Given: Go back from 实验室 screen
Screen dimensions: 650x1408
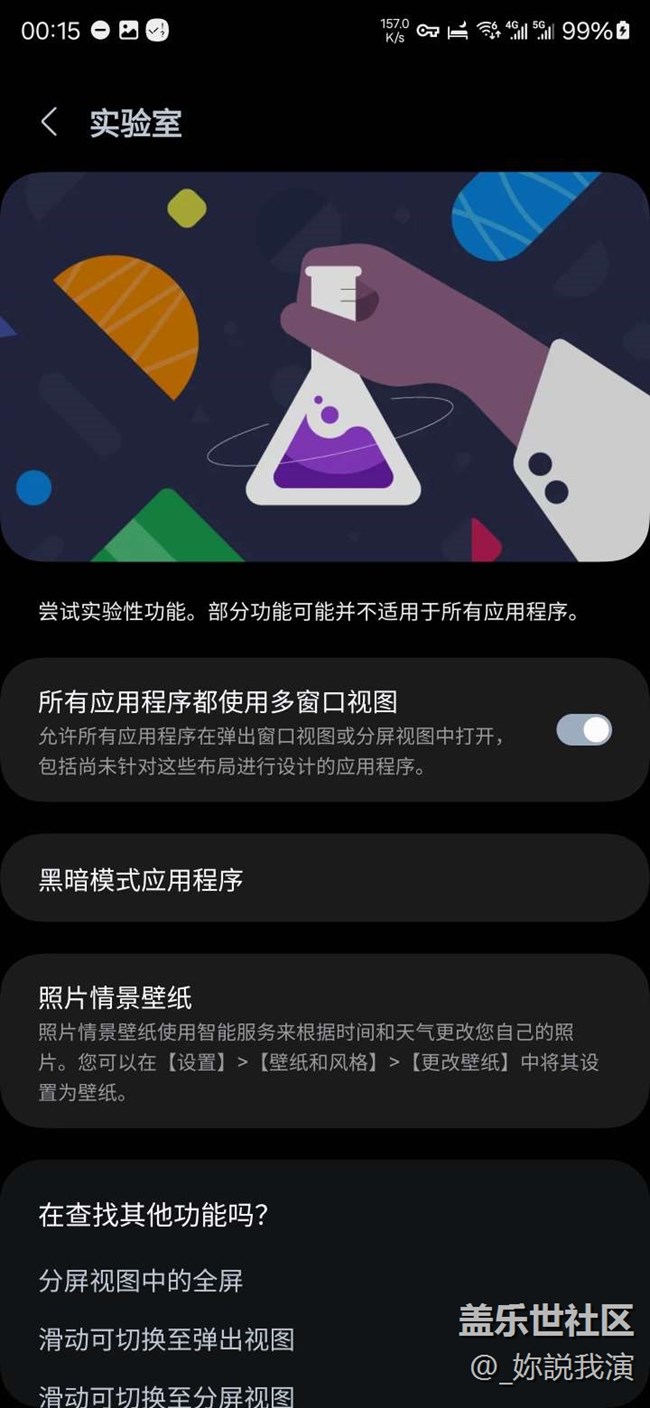Looking at the screenshot, I should [x=48, y=122].
